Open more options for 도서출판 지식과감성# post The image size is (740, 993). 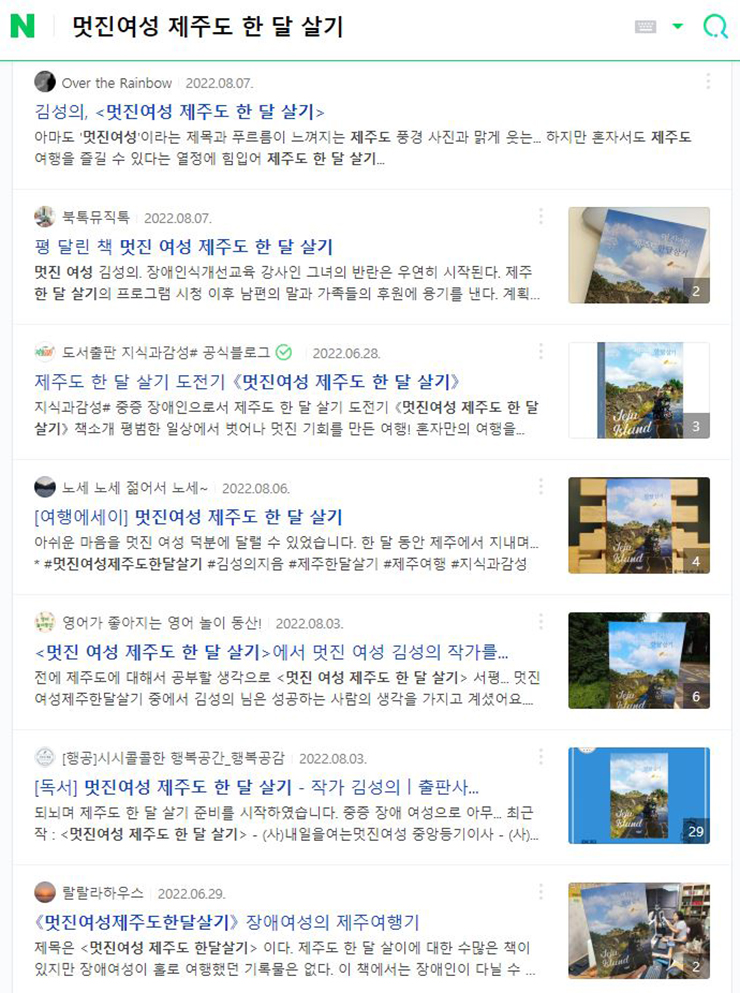[x=540, y=352]
